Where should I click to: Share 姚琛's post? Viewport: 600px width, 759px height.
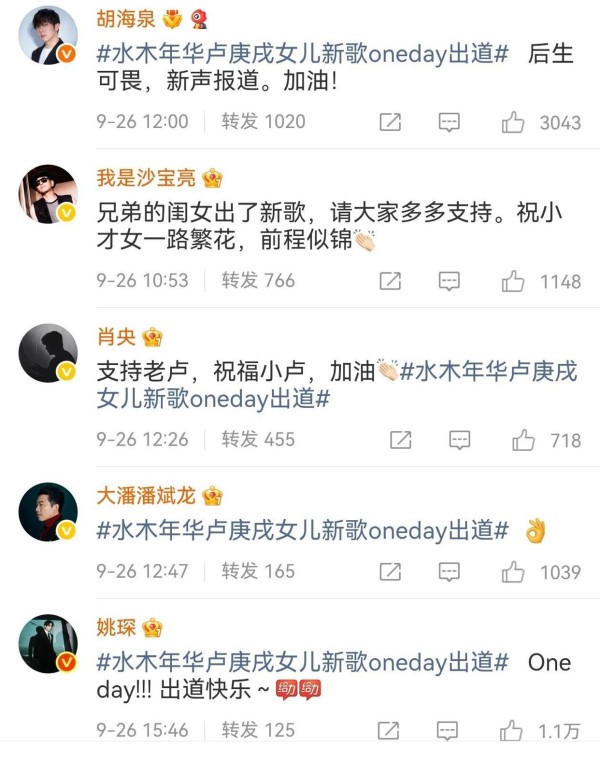(390, 730)
